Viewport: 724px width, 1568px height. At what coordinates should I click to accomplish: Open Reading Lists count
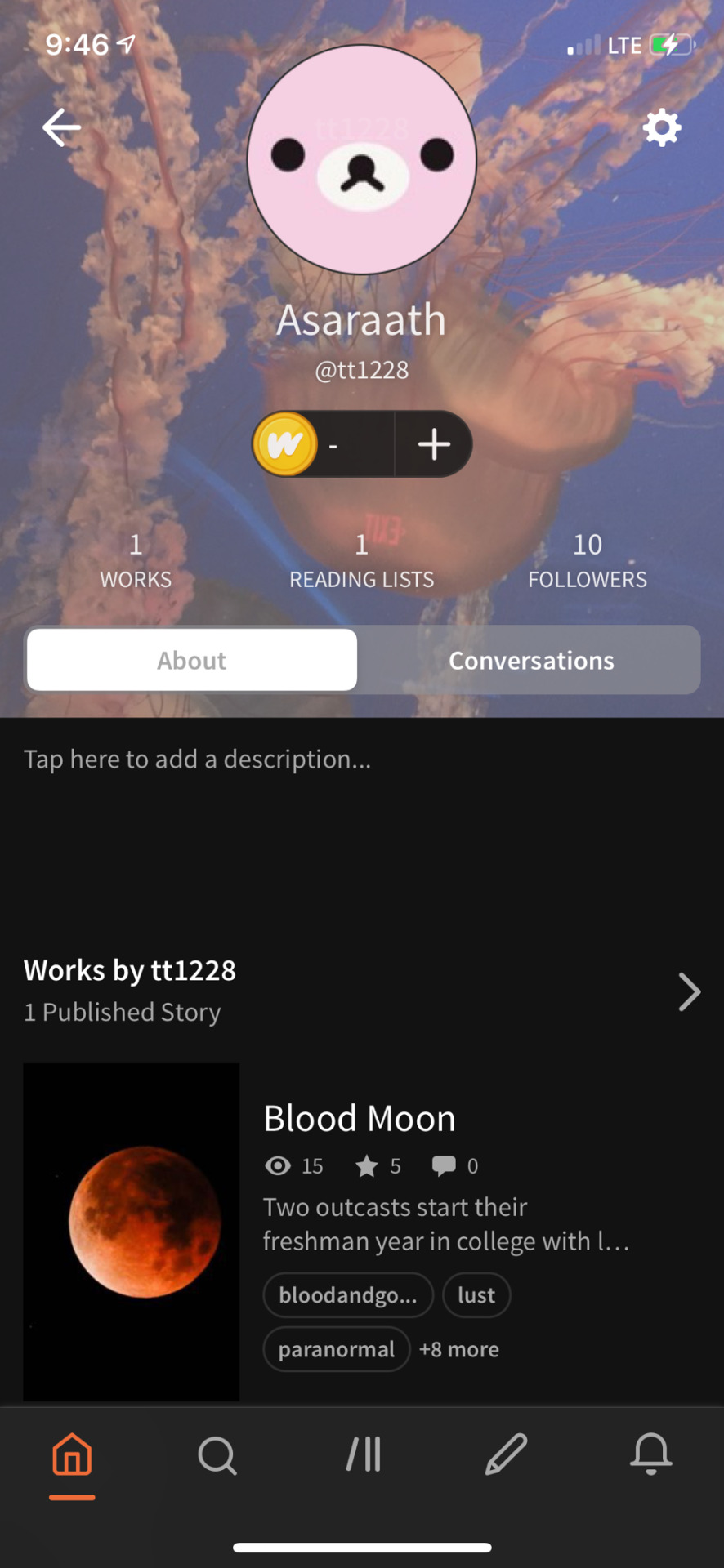click(361, 560)
